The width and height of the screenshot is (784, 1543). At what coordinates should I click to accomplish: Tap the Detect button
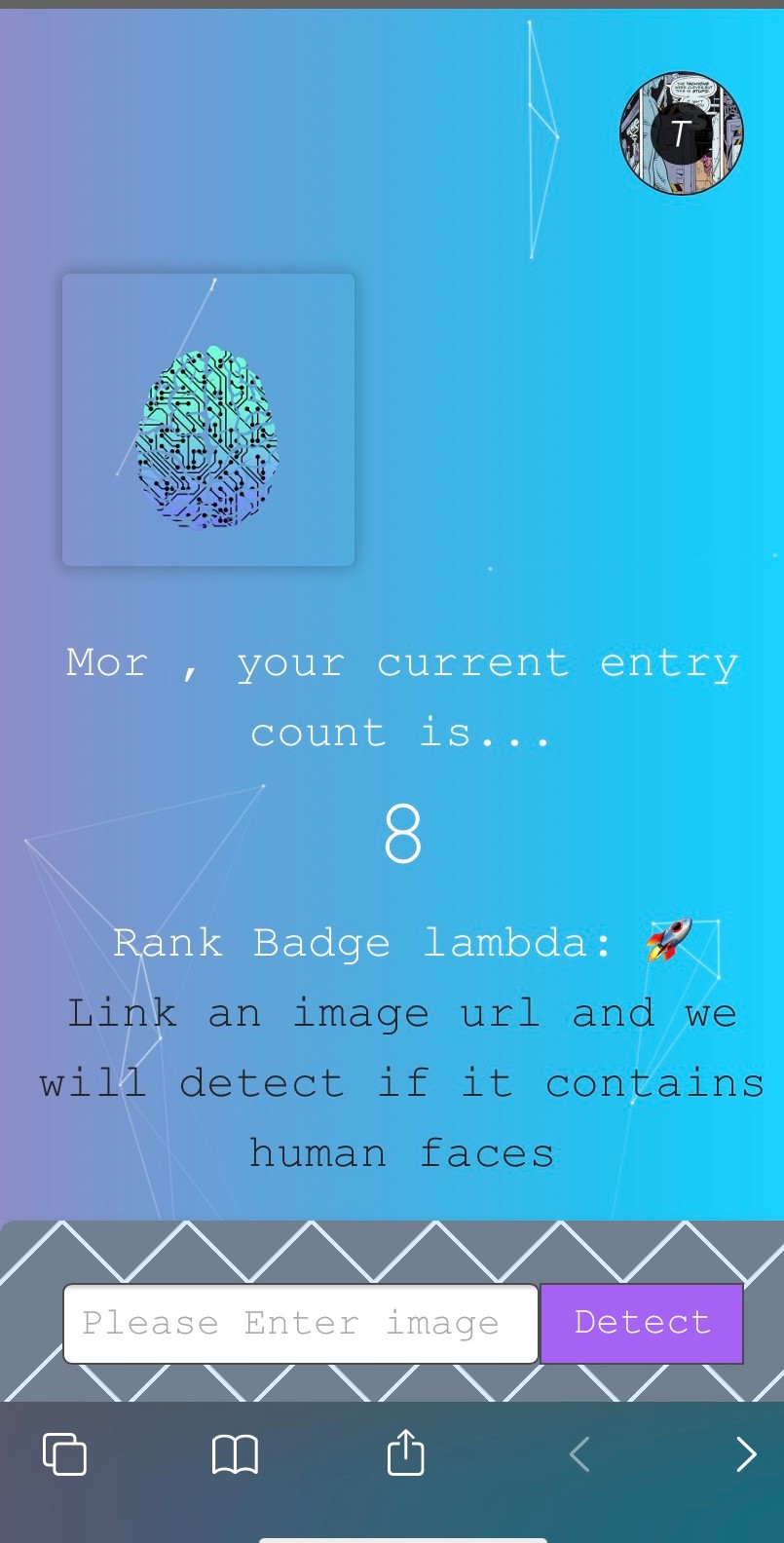pos(642,1323)
